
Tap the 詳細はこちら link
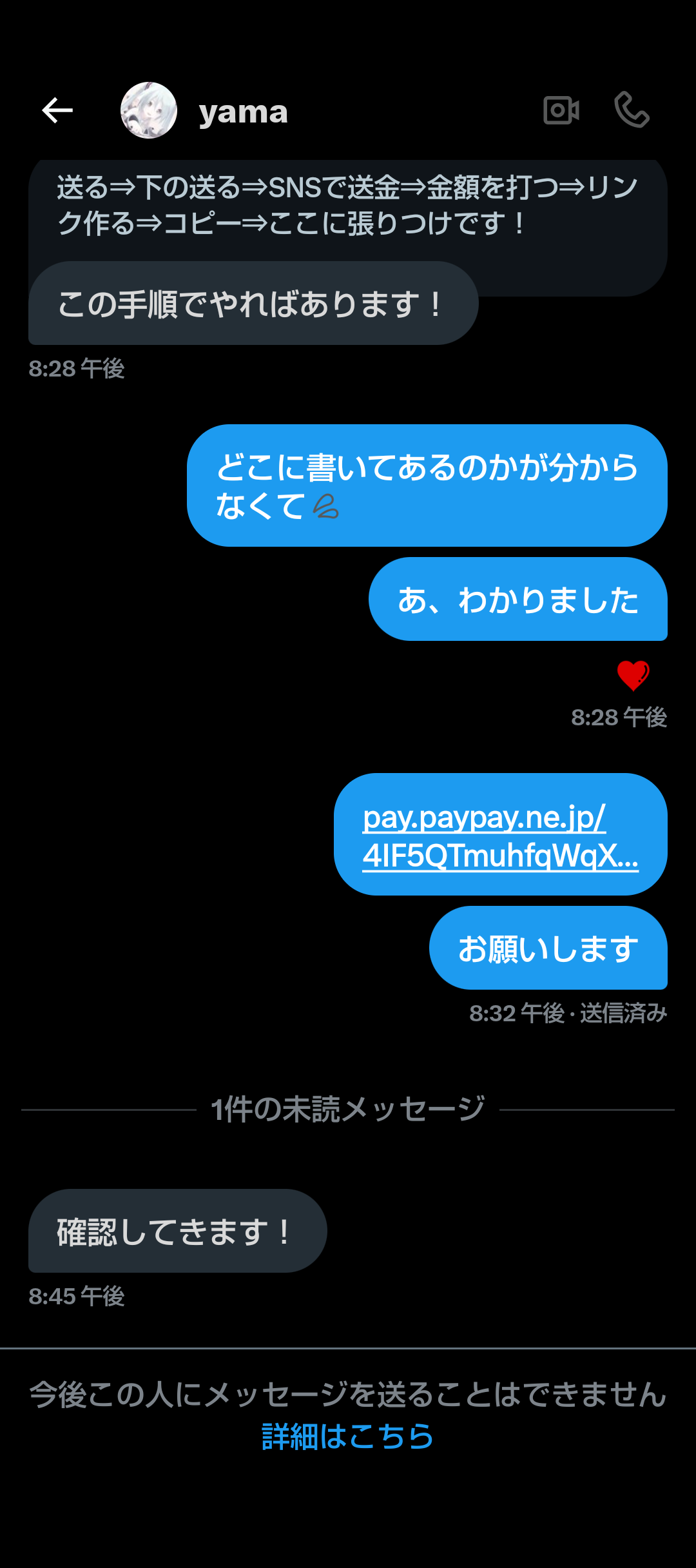click(x=347, y=1437)
